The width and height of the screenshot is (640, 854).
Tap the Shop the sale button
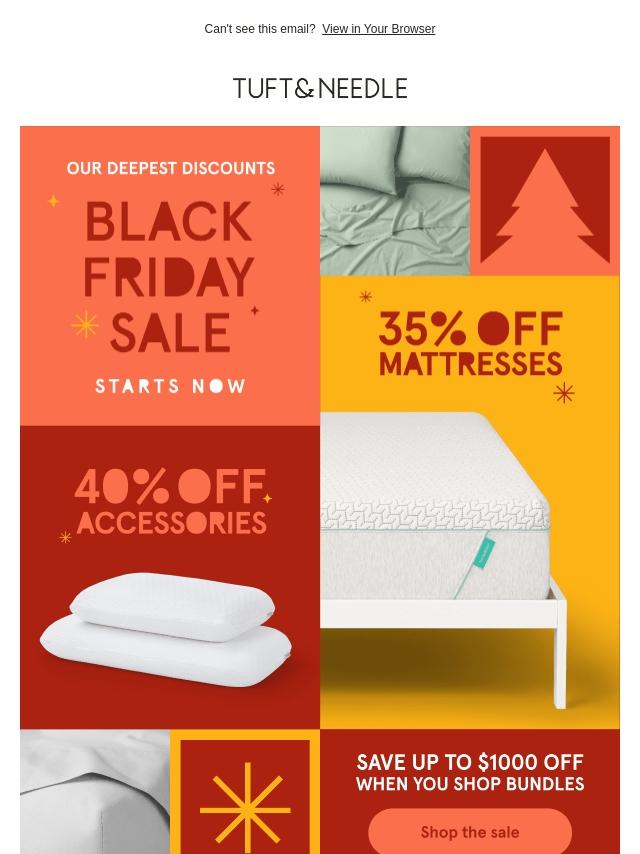[x=469, y=832]
